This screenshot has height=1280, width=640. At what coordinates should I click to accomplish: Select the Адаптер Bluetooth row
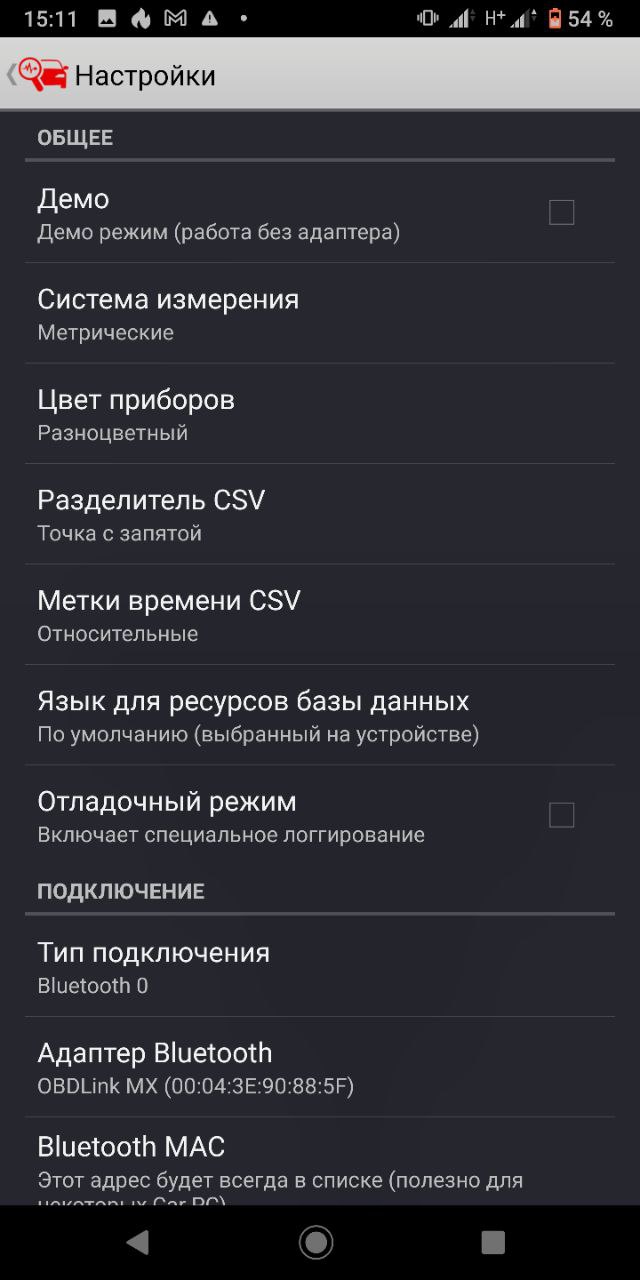(320, 1067)
